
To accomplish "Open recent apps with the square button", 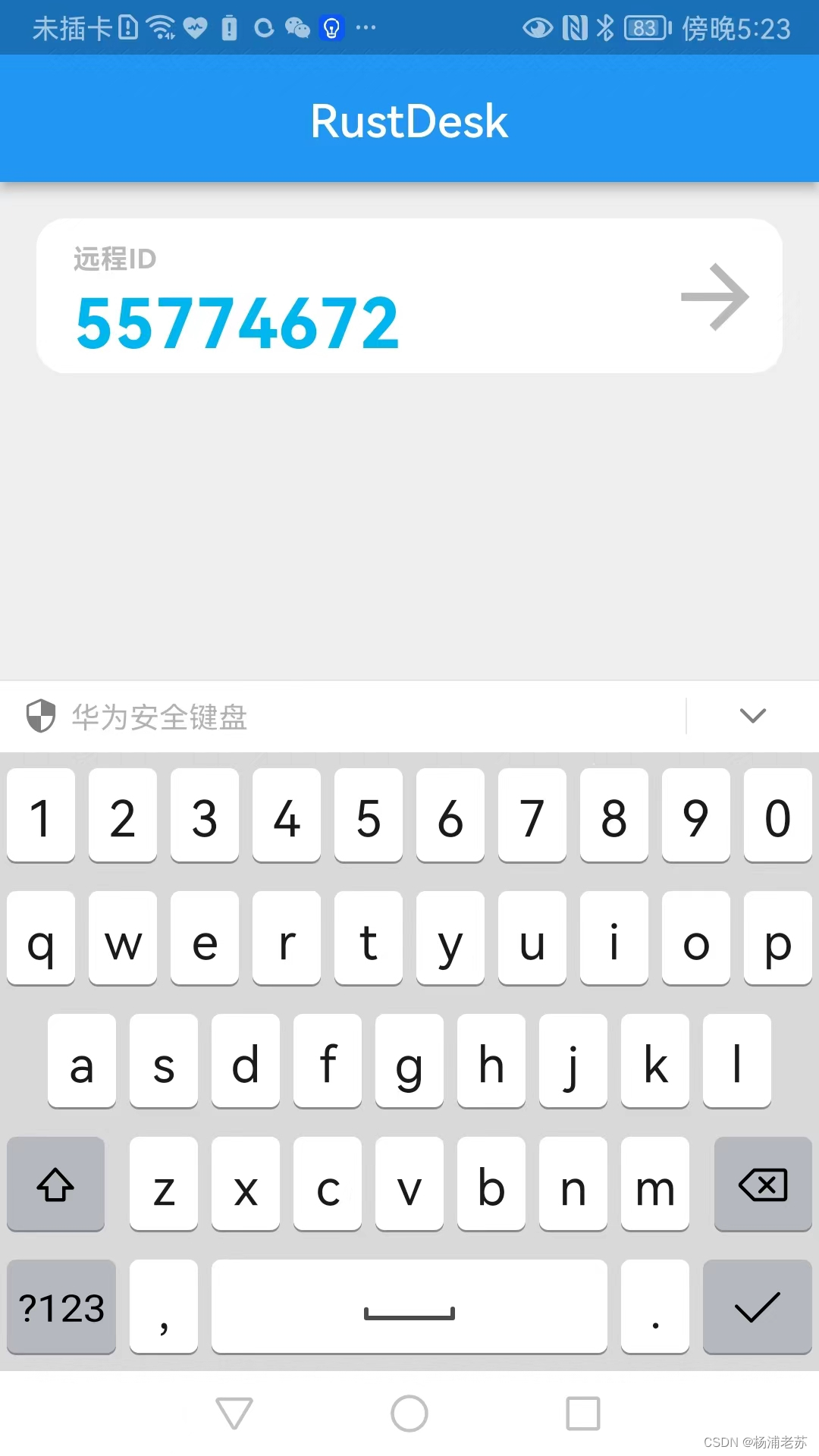I will (x=585, y=1413).
